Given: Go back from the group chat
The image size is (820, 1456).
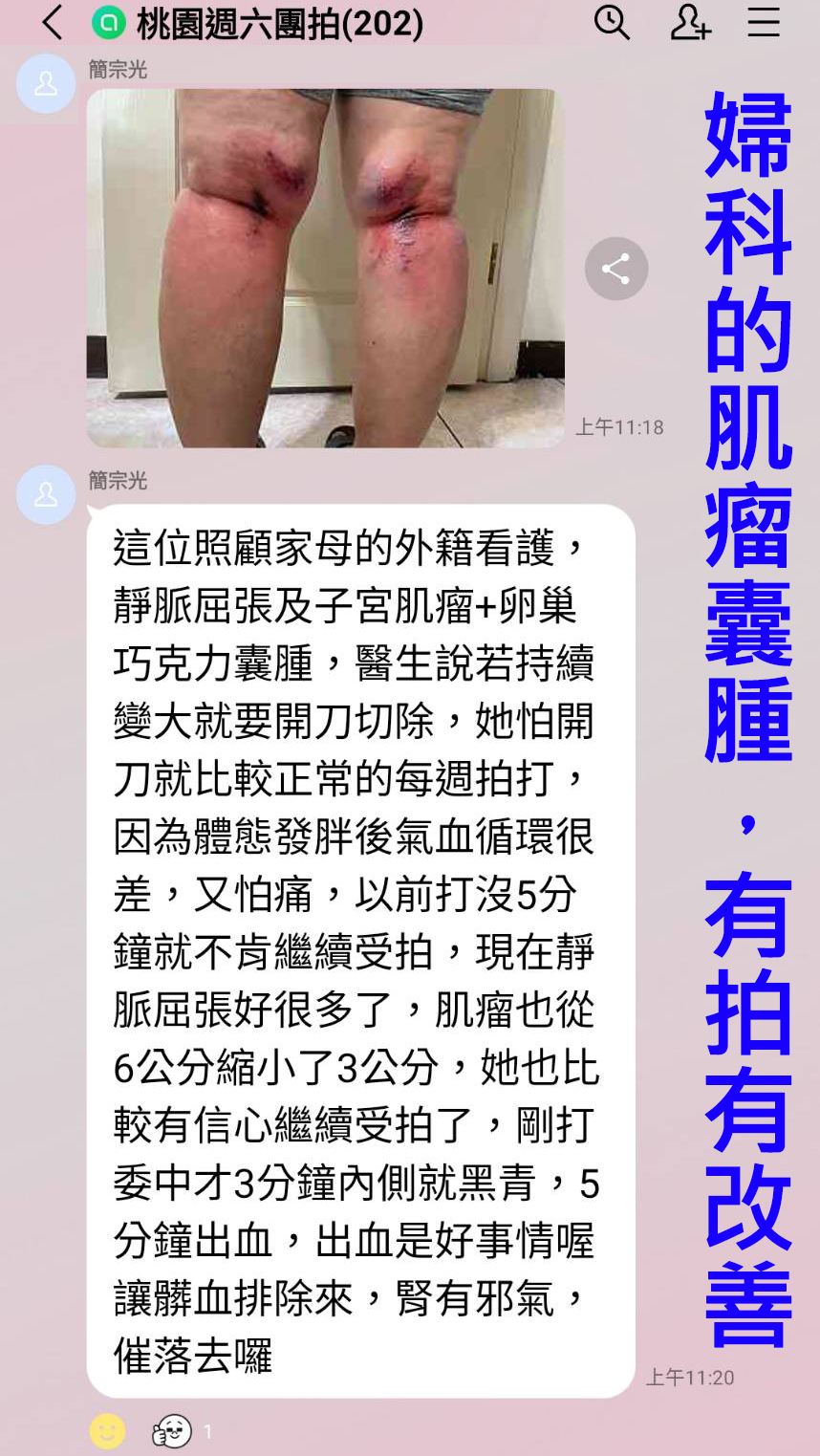Looking at the screenshot, I should [53, 23].
